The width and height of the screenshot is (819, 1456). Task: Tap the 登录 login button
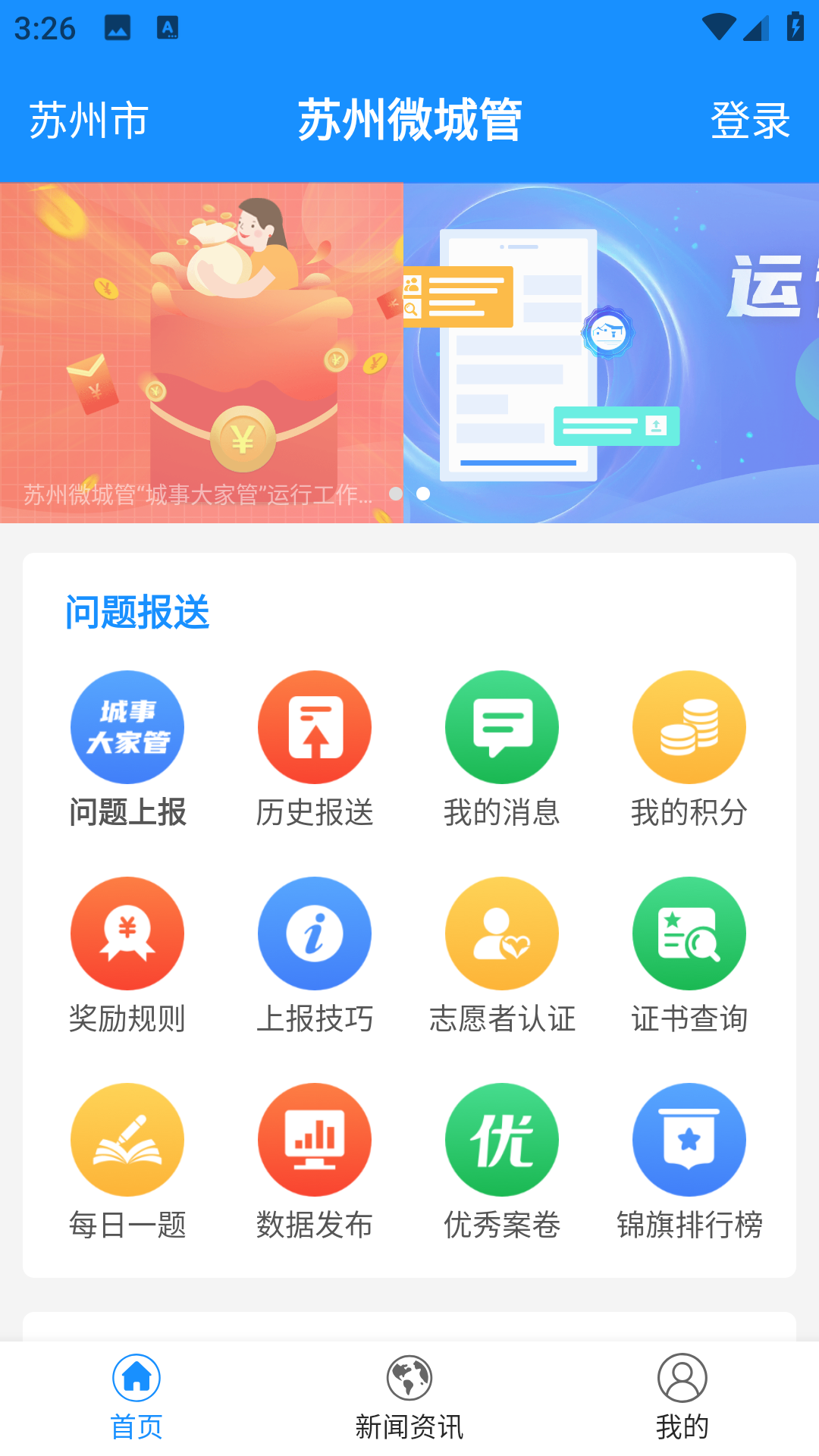pyautogui.click(x=750, y=121)
